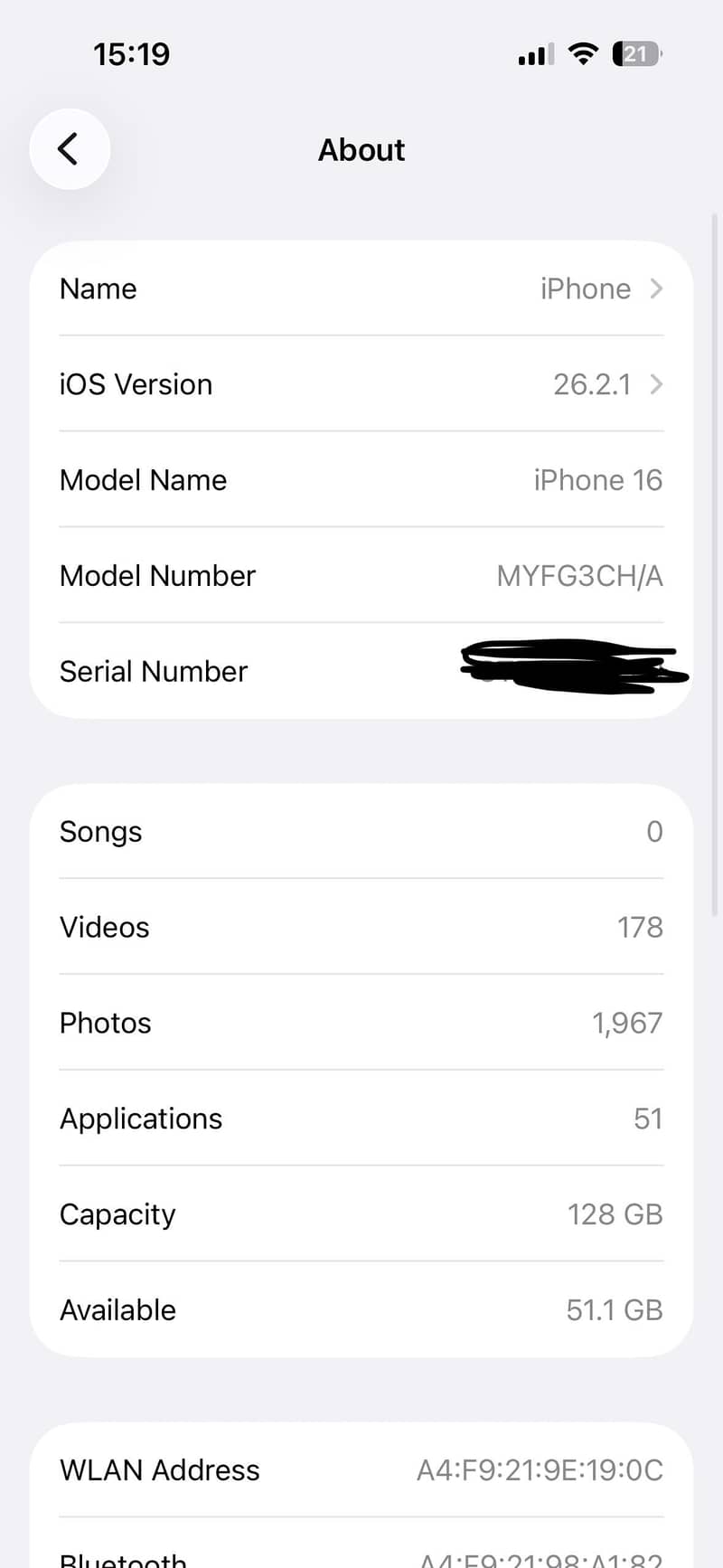Image resolution: width=723 pixels, height=1568 pixels.
Task: Tap the back chevron icon
Action: pyautogui.click(x=70, y=148)
